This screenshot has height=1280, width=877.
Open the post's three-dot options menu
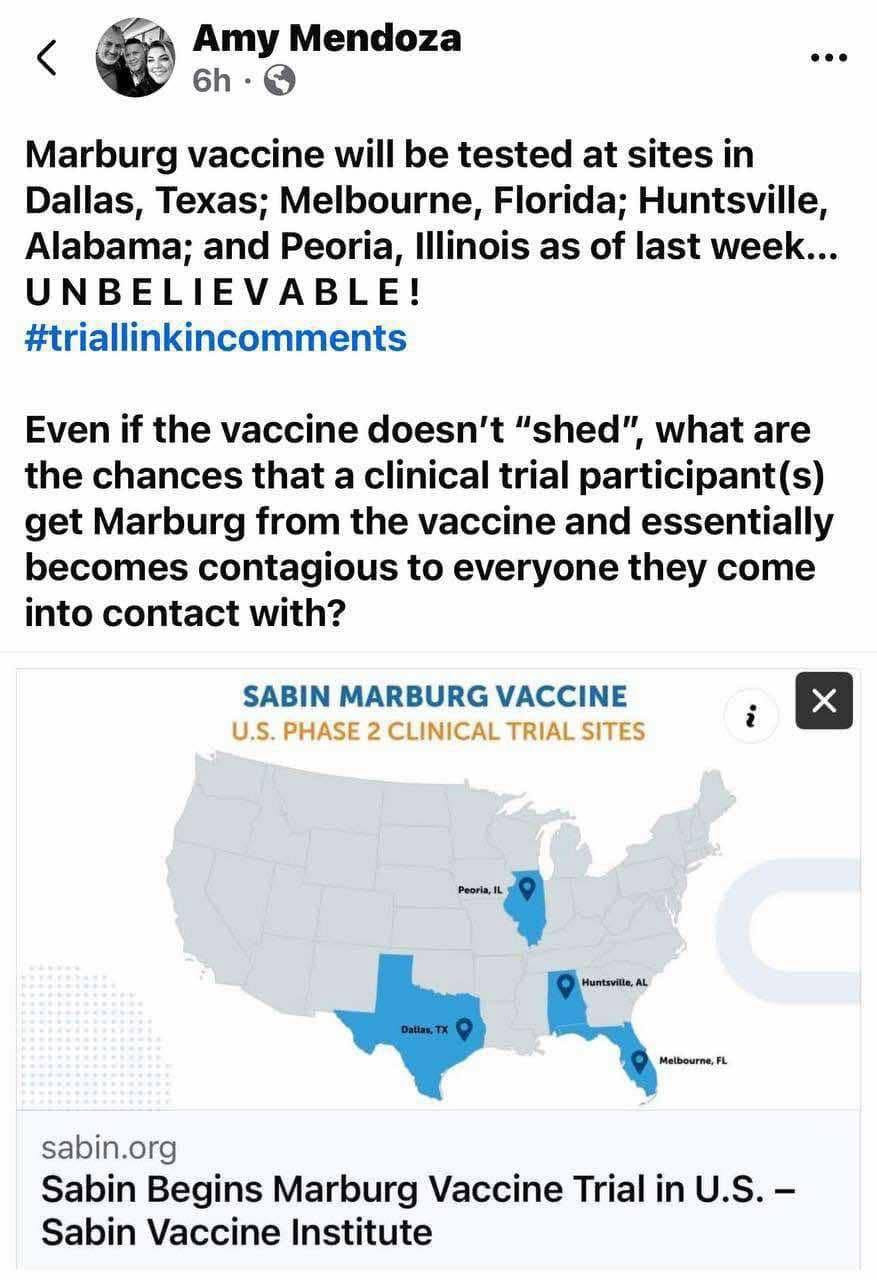click(x=830, y=57)
